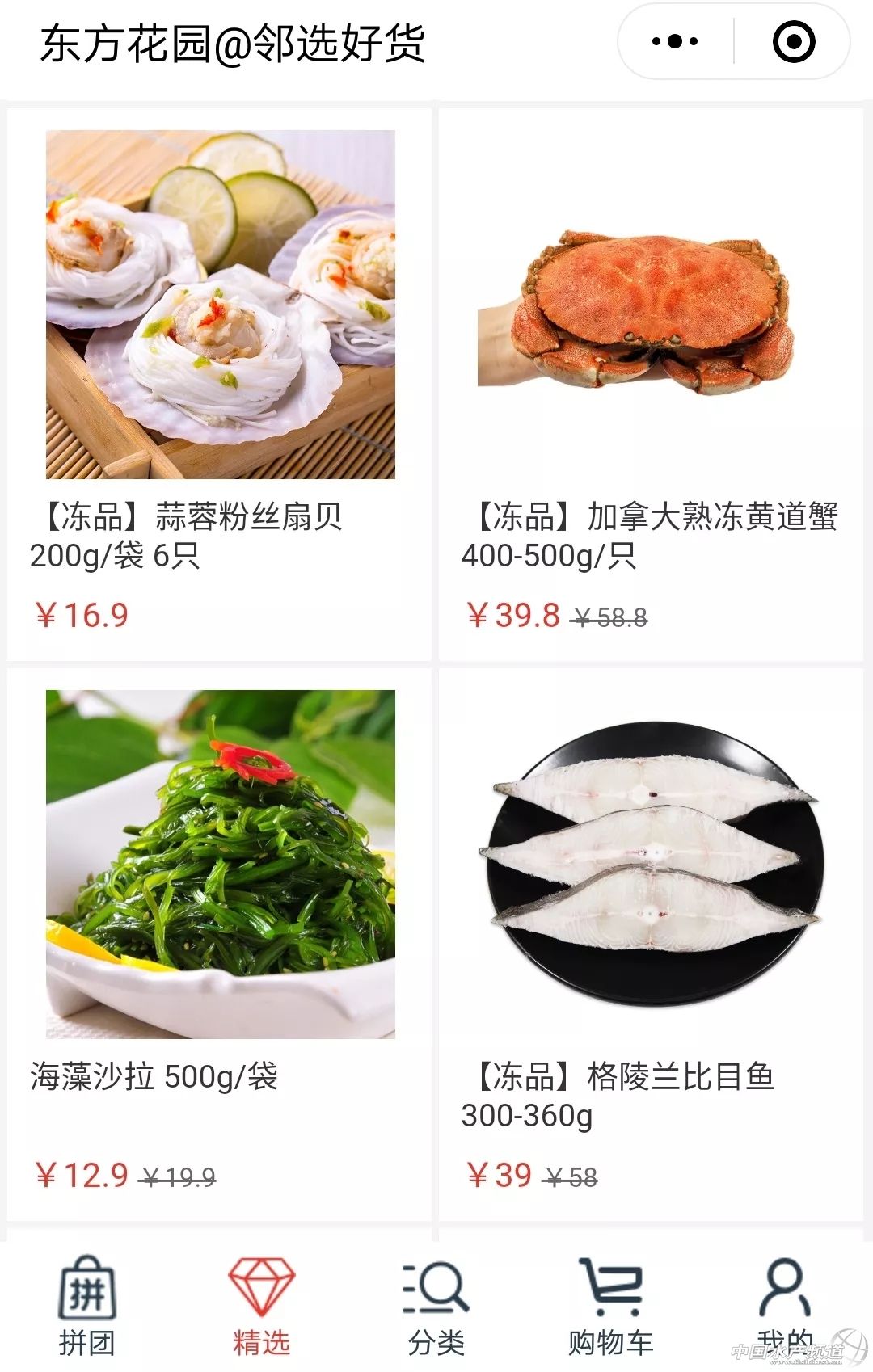Viewport: 873px width, 1372px height.
Task: Go to the 精选 tab
Action: pyautogui.click(x=261, y=1306)
